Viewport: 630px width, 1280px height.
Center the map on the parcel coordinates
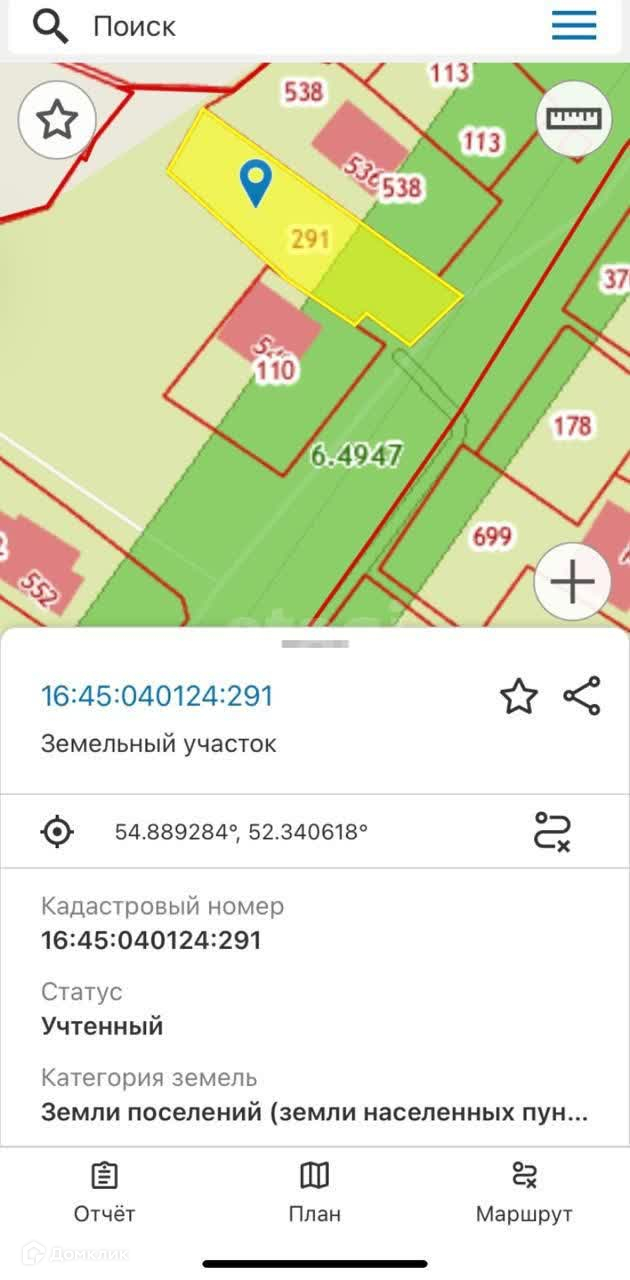pyautogui.click(x=58, y=831)
